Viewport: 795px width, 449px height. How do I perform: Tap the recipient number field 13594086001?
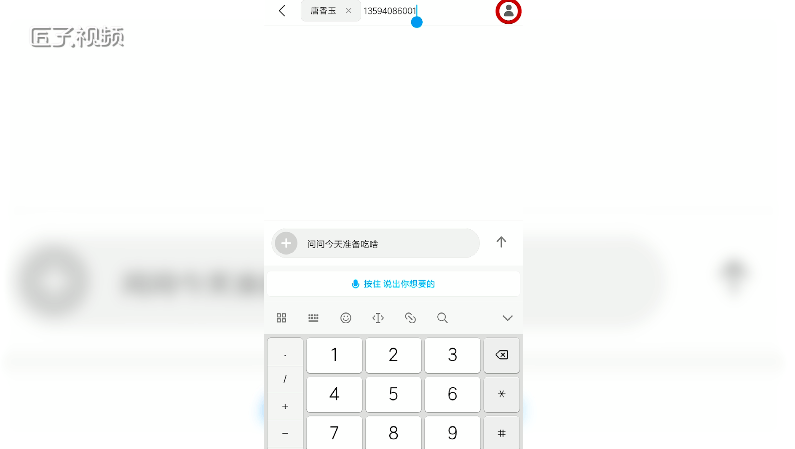point(390,11)
